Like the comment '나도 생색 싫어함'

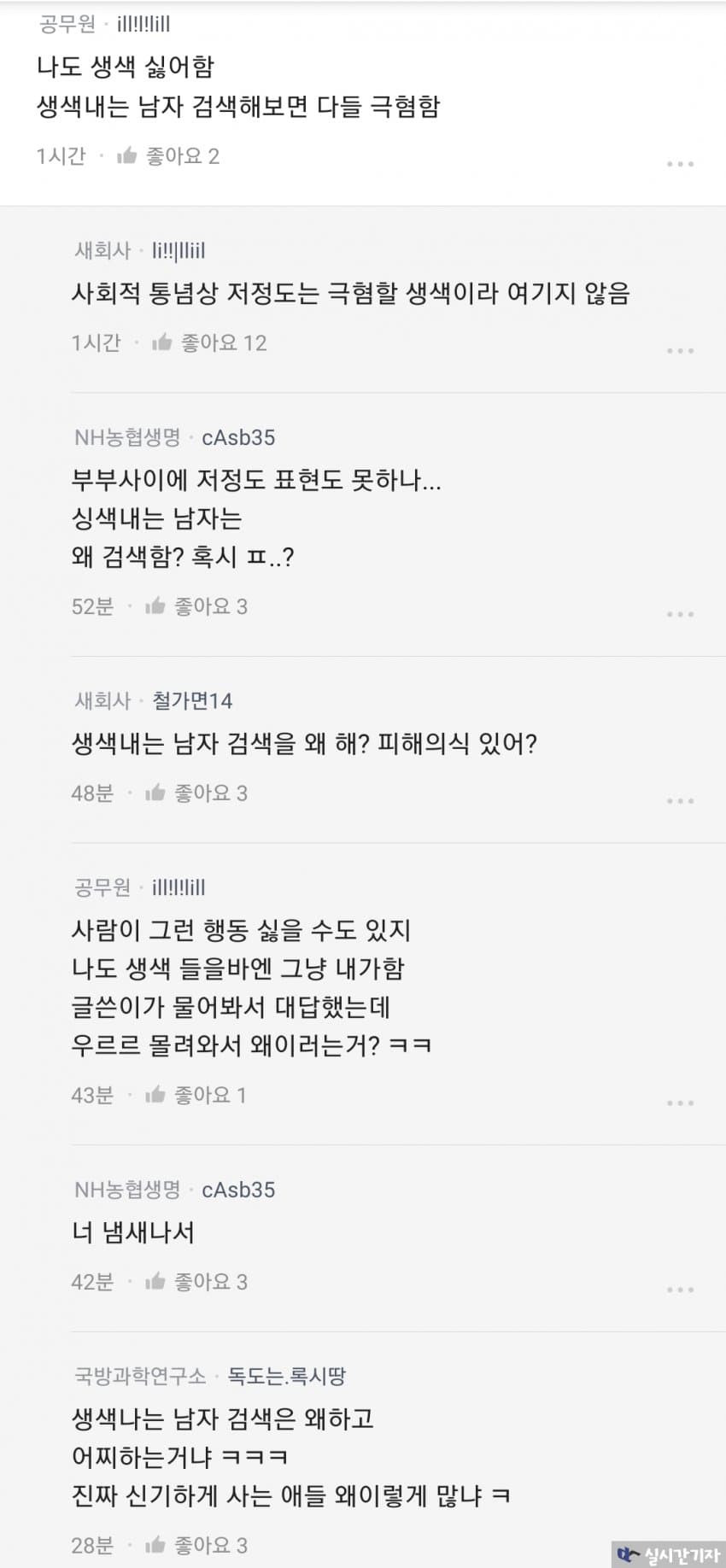pos(127,155)
